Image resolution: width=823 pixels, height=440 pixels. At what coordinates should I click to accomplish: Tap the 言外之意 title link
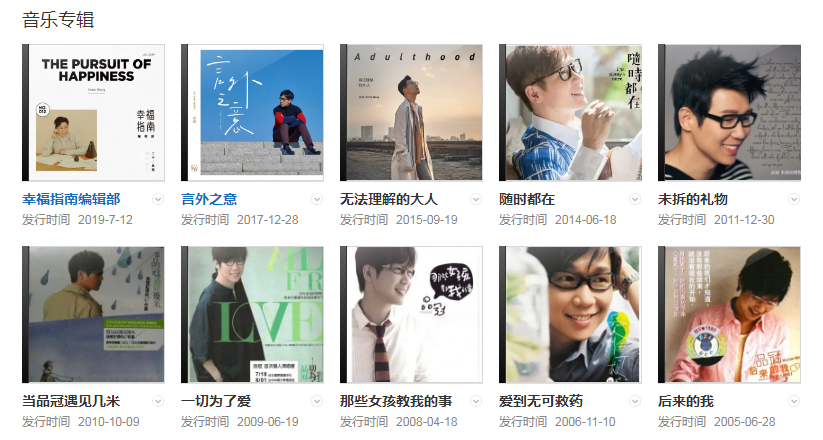point(209,199)
